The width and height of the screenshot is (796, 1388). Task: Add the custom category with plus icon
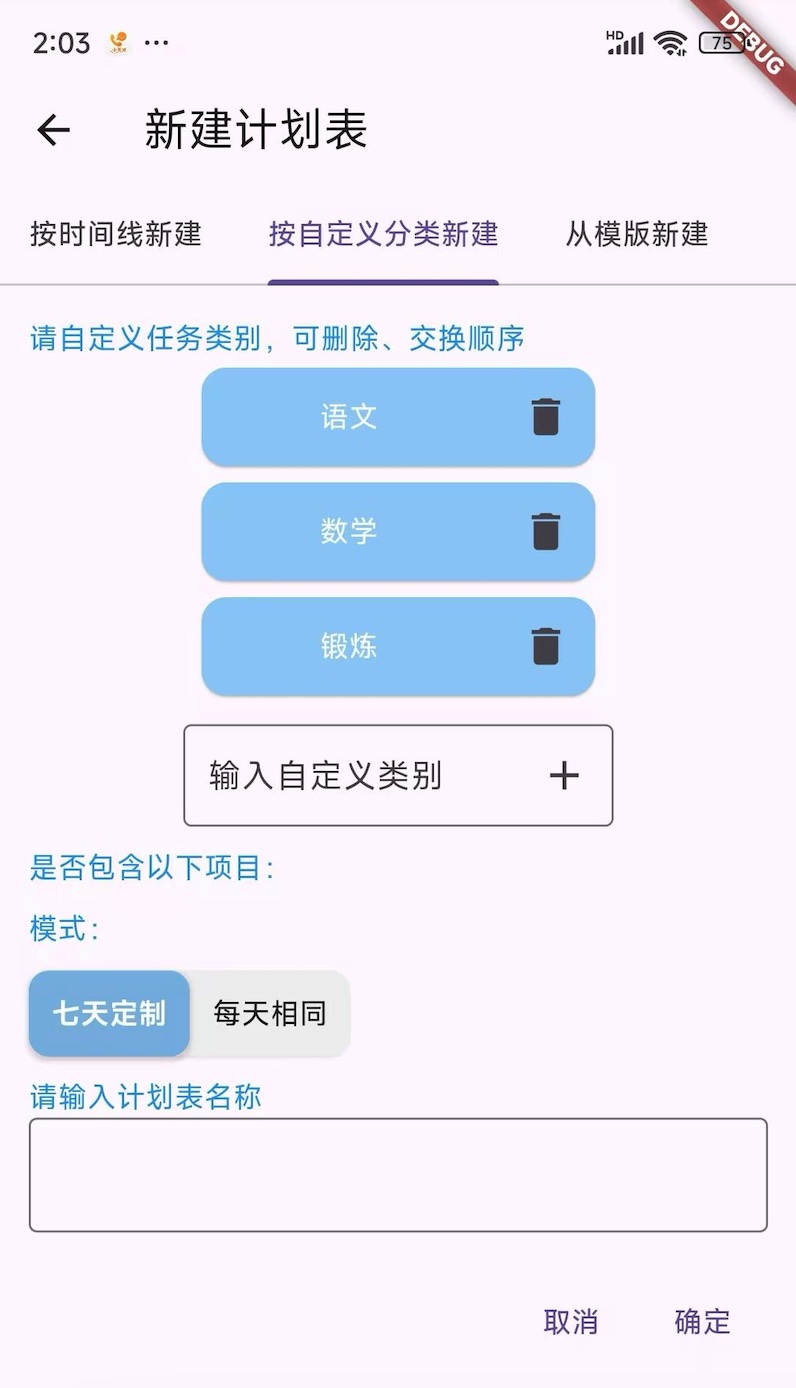(564, 776)
